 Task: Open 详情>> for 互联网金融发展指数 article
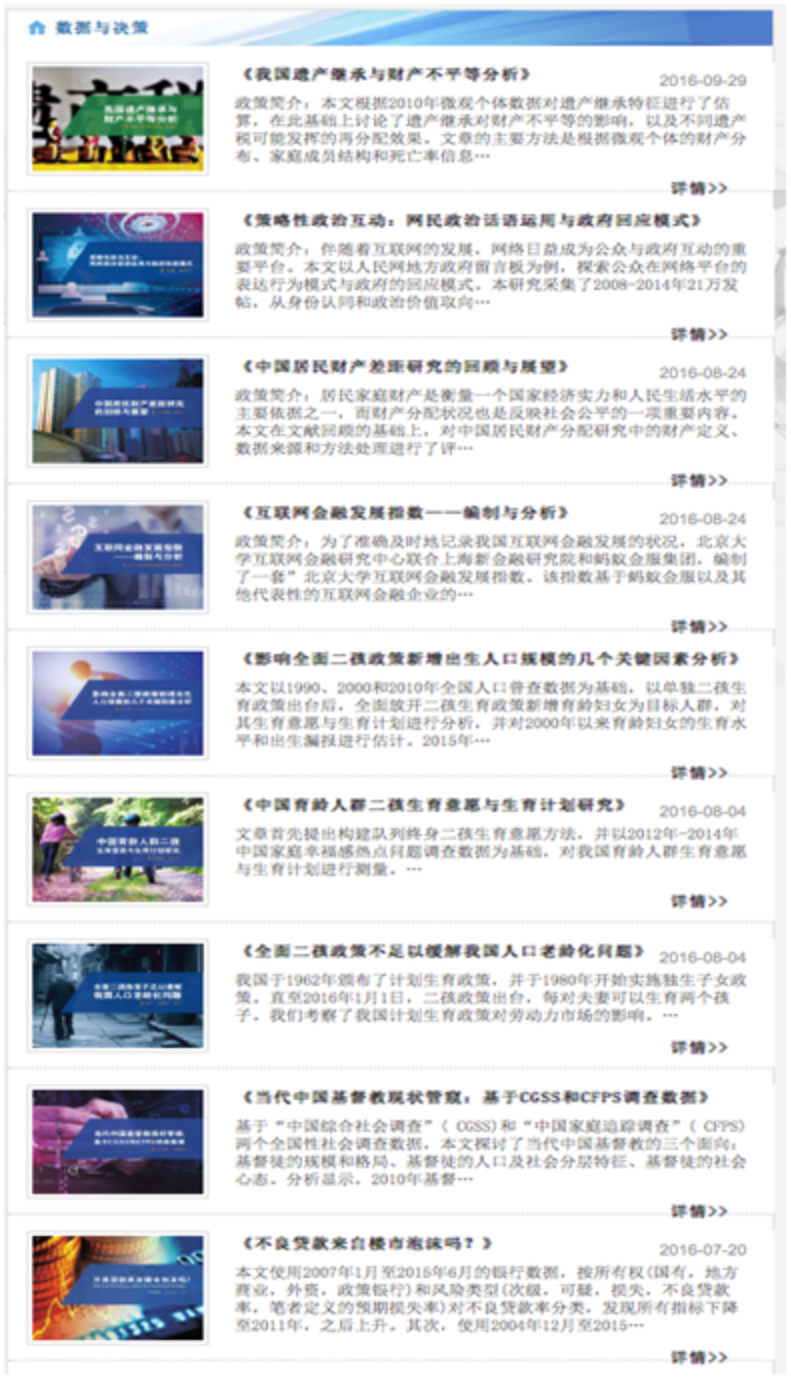(x=699, y=627)
